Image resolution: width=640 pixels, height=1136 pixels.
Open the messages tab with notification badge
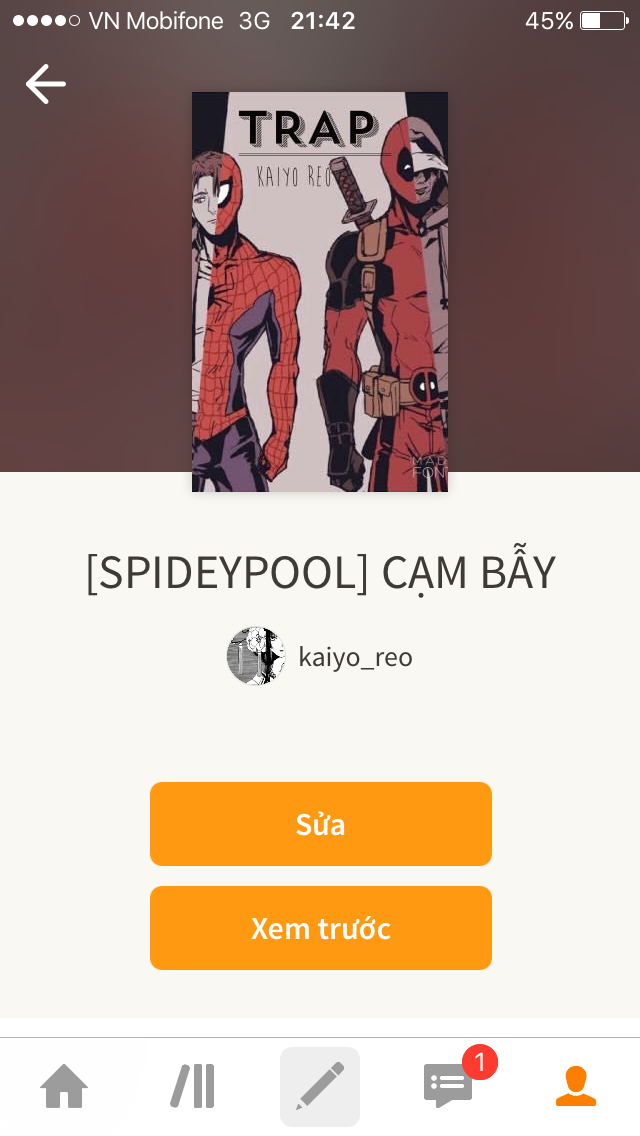449,1083
